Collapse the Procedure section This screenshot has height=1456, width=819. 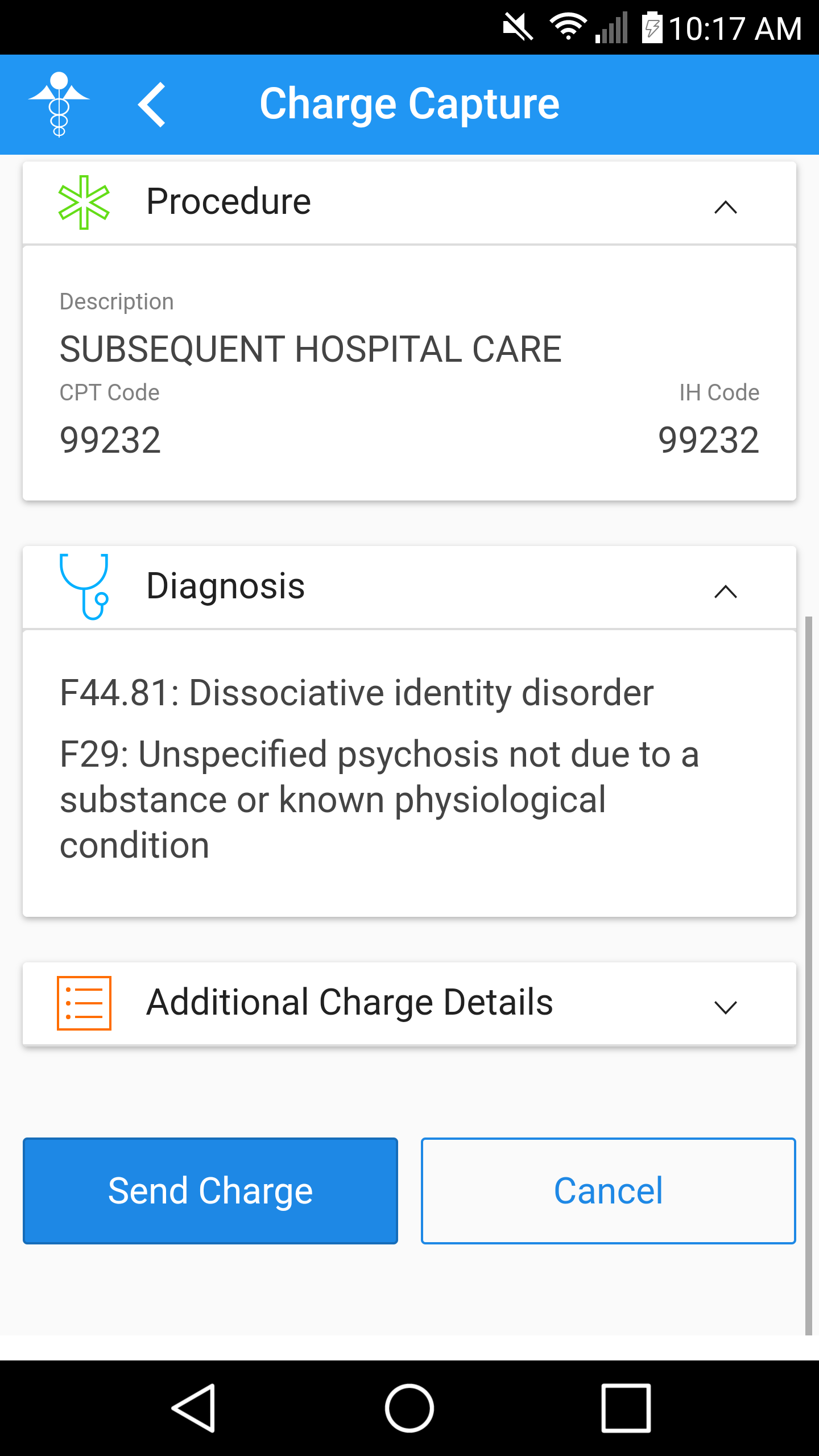pyautogui.click(x=725, y=207)
